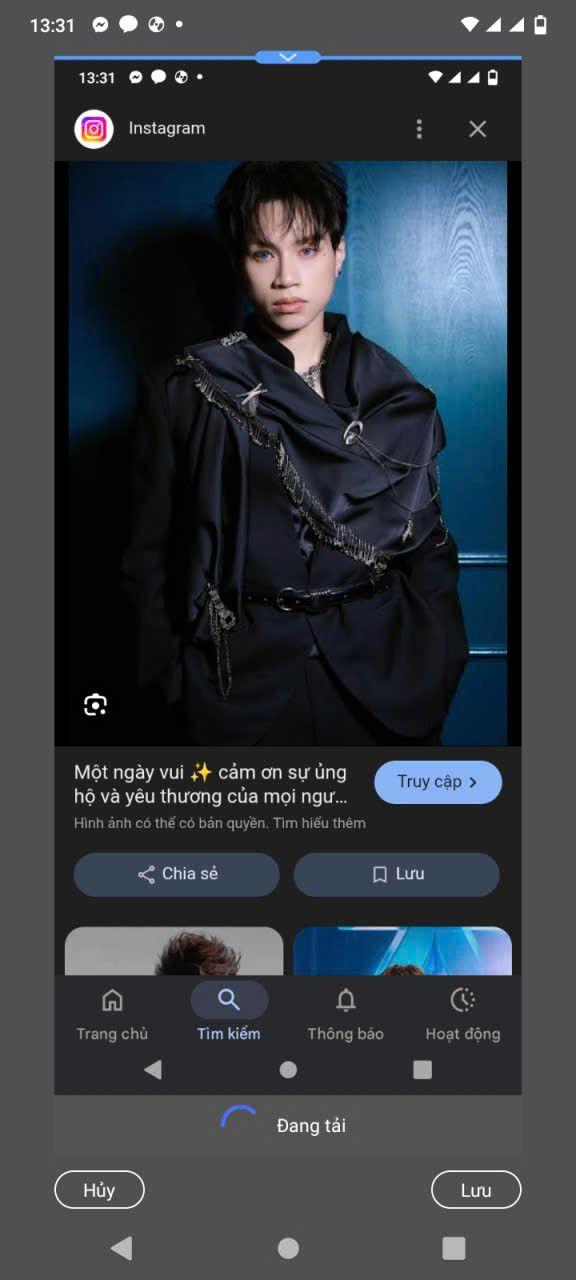
Task: Open the recent apps overview
Action: pyautogui.click(x=454, y=1247)
